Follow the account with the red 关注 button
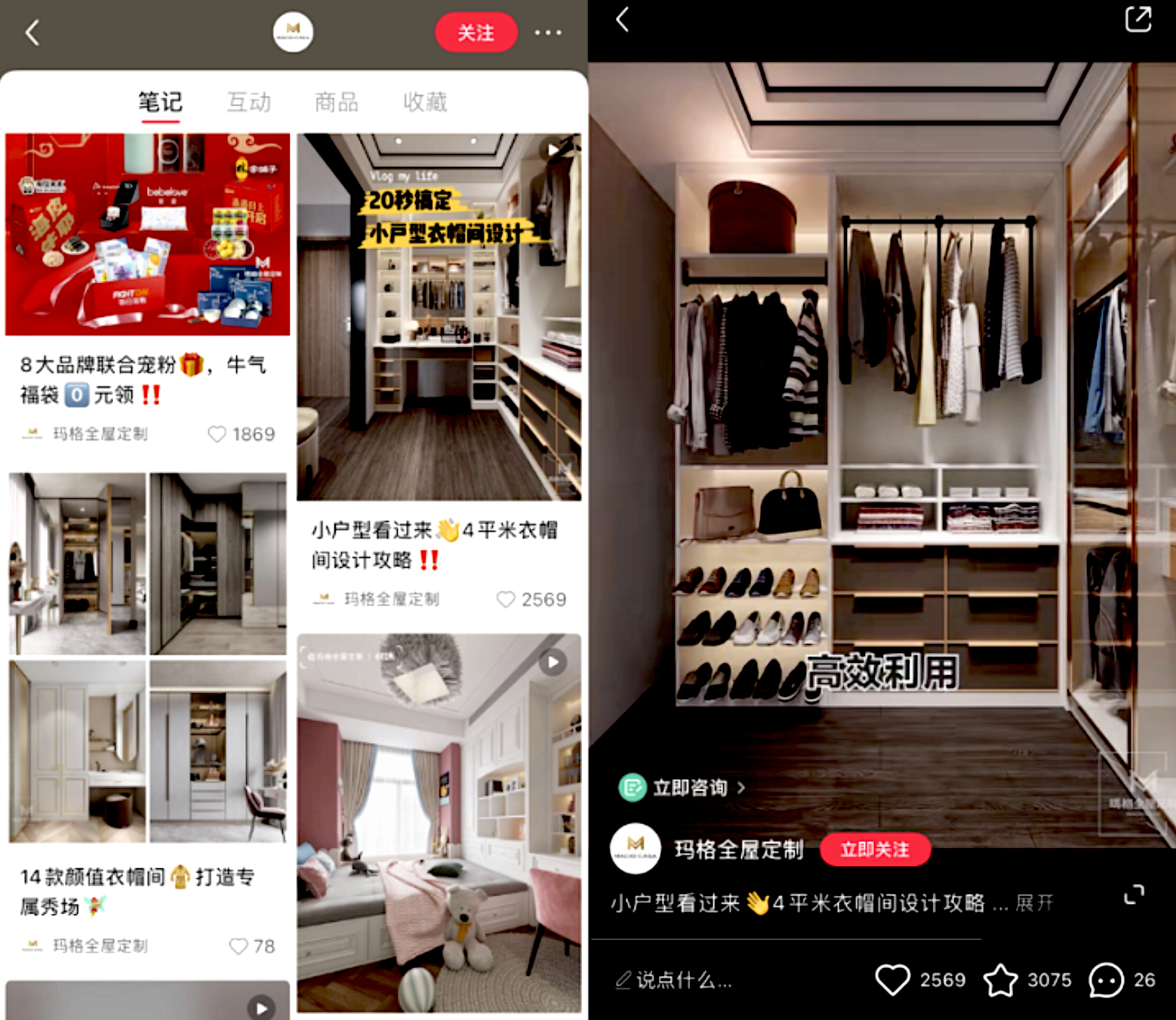1176x1020 pixels. [476, 32]
